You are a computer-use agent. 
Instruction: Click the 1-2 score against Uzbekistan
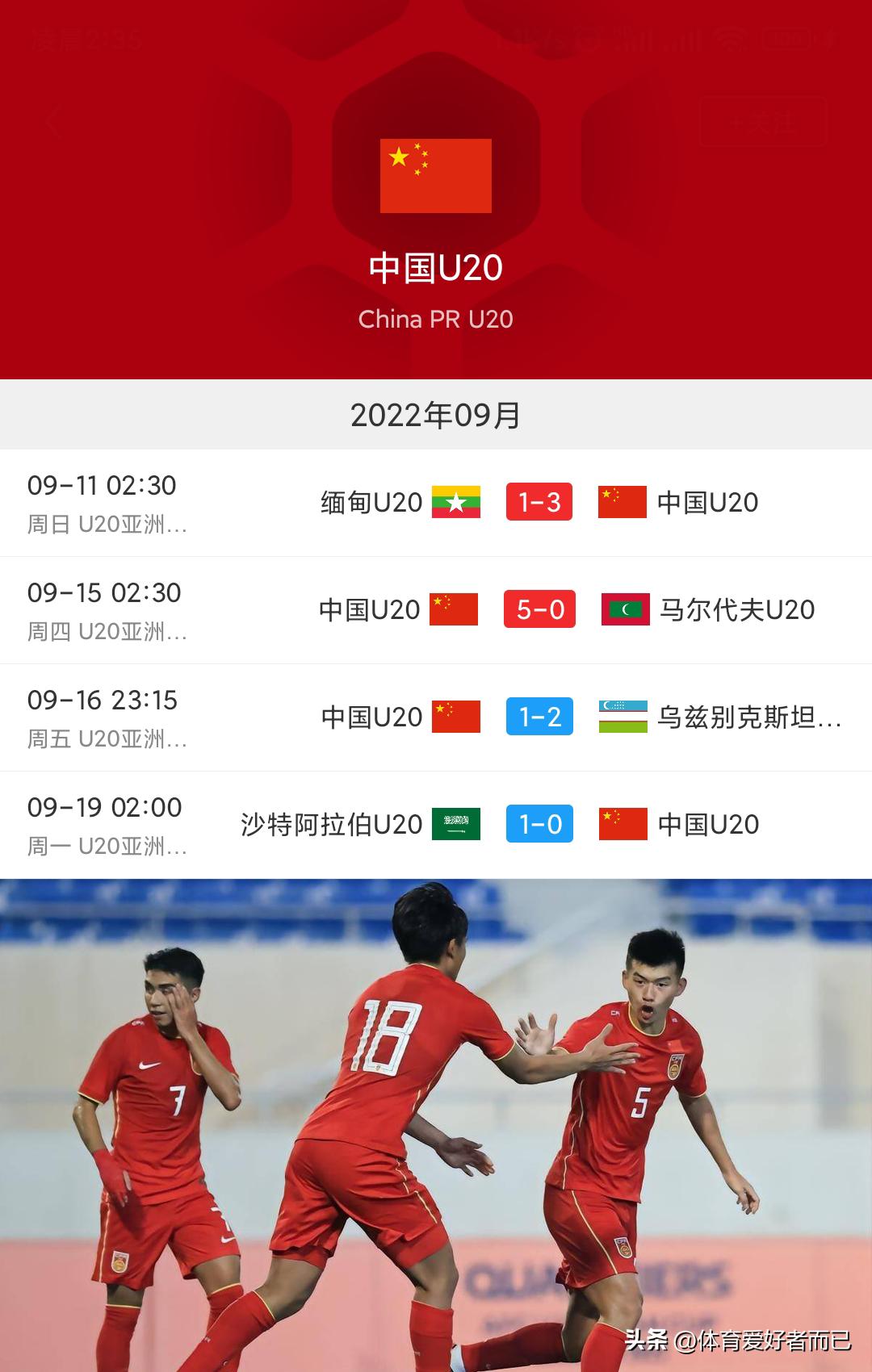pos(539,717)
